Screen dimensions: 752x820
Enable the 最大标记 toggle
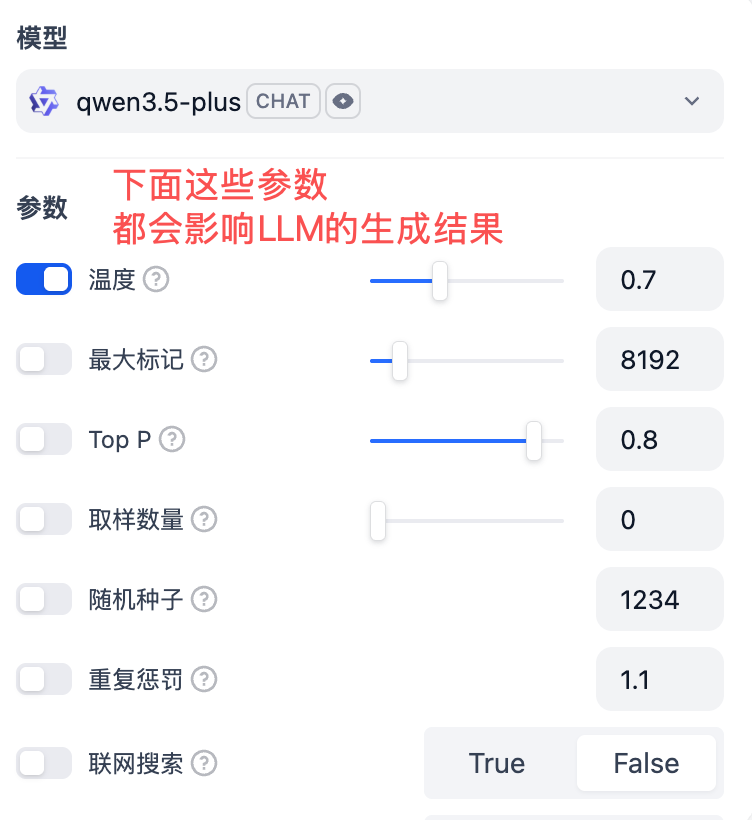click(x=44, y=359)
